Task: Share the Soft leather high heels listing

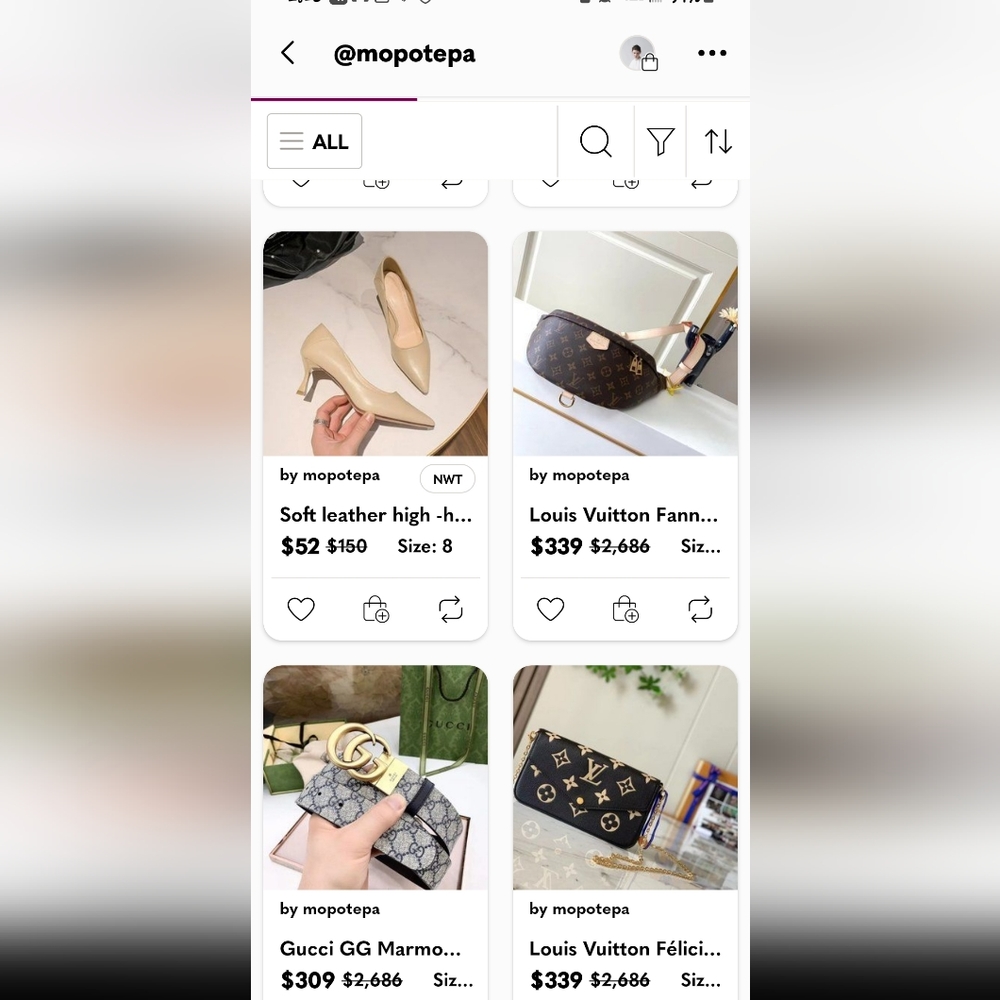Action: pos(451,609)
